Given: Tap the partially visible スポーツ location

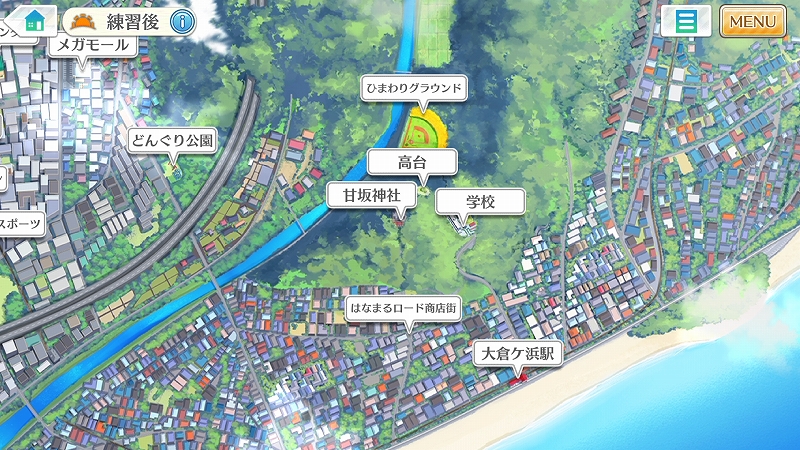Looking at the screenshot, I should pos(21,224).
